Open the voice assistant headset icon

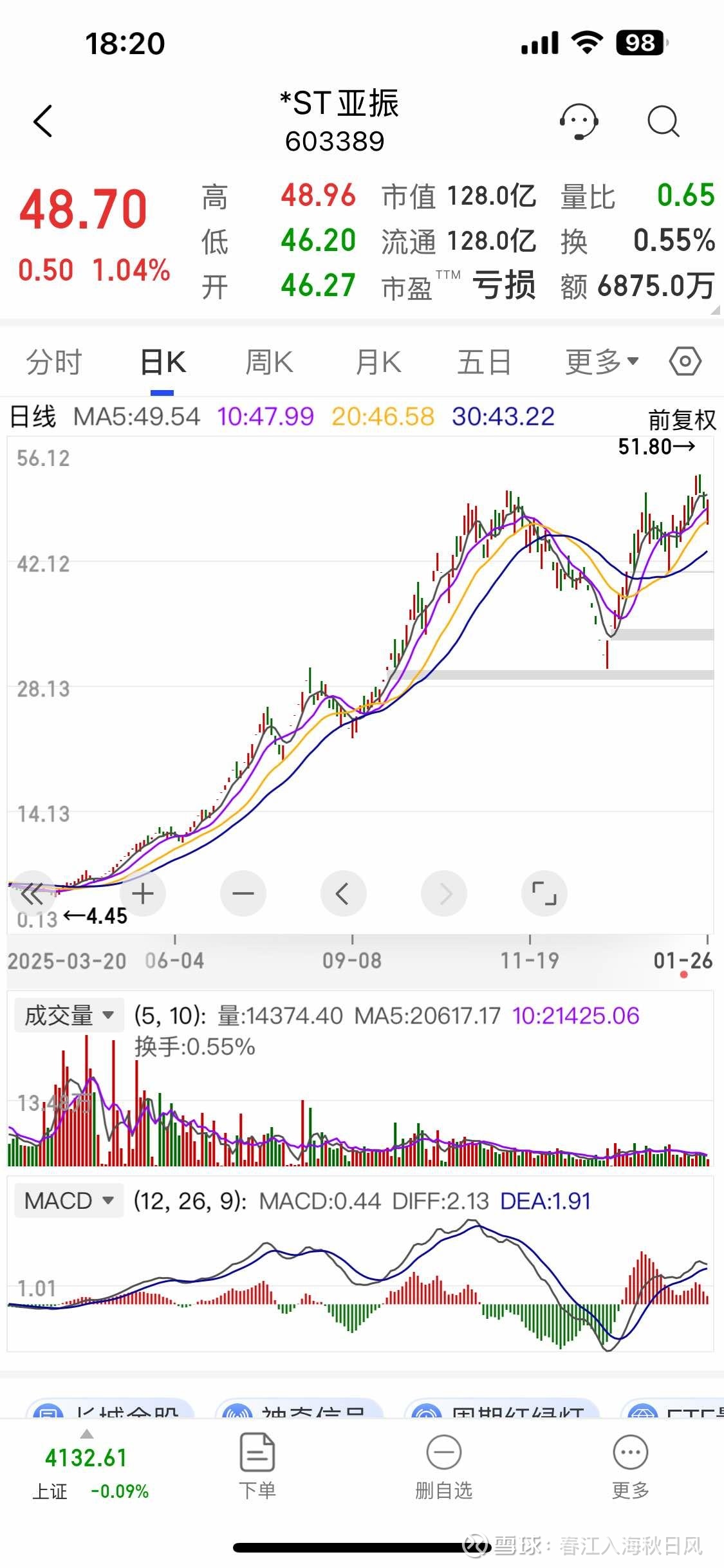click(579, 120)
